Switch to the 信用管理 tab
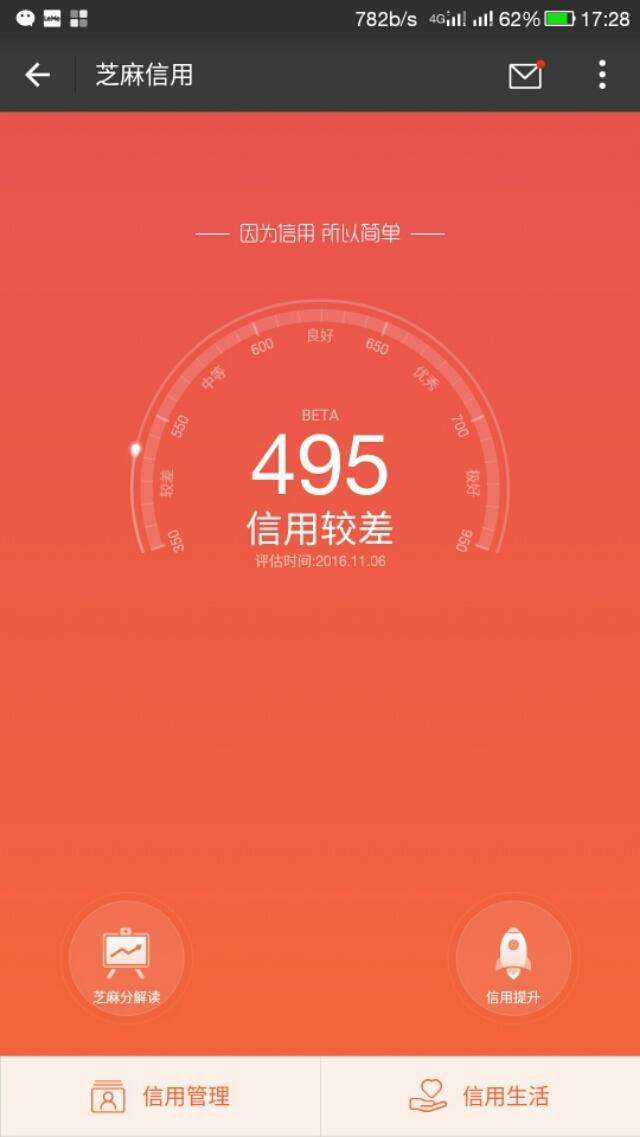 (x=160, y=1096)
